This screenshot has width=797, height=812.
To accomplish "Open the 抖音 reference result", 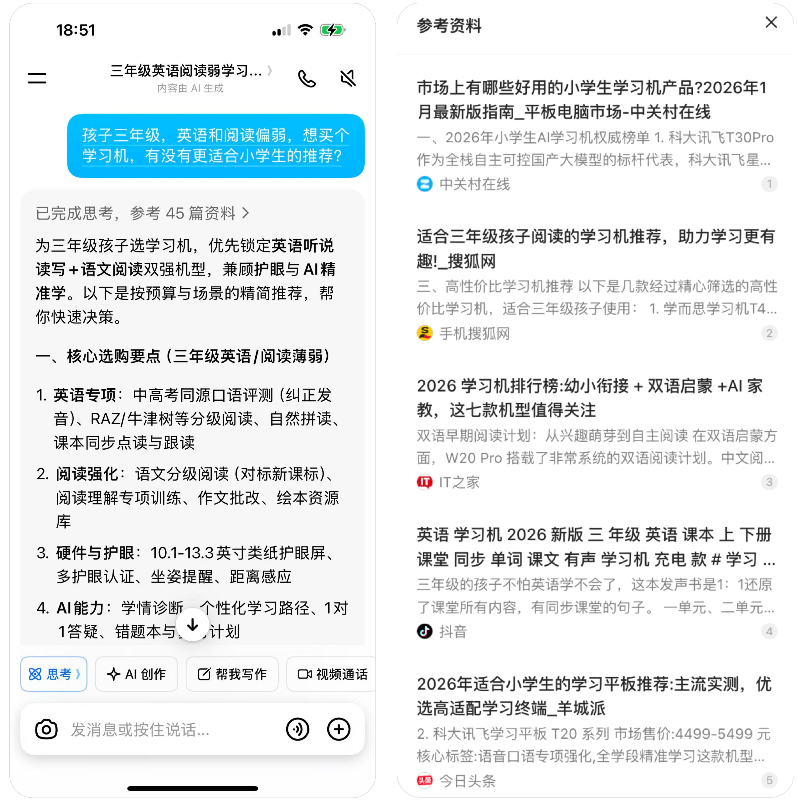I will pyautogui.click(x=596, y=545).
